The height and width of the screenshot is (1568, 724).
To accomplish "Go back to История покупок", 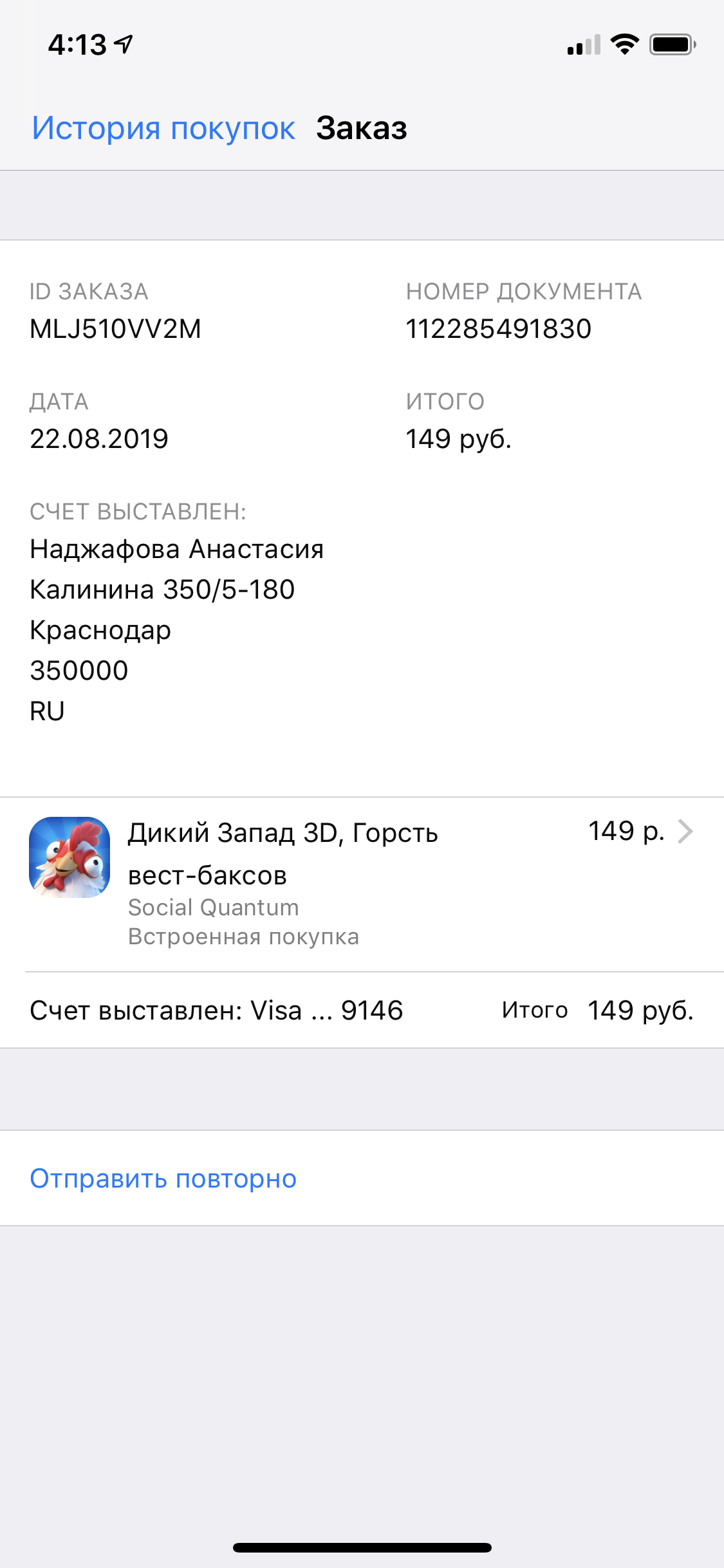I will coord(163,128).
